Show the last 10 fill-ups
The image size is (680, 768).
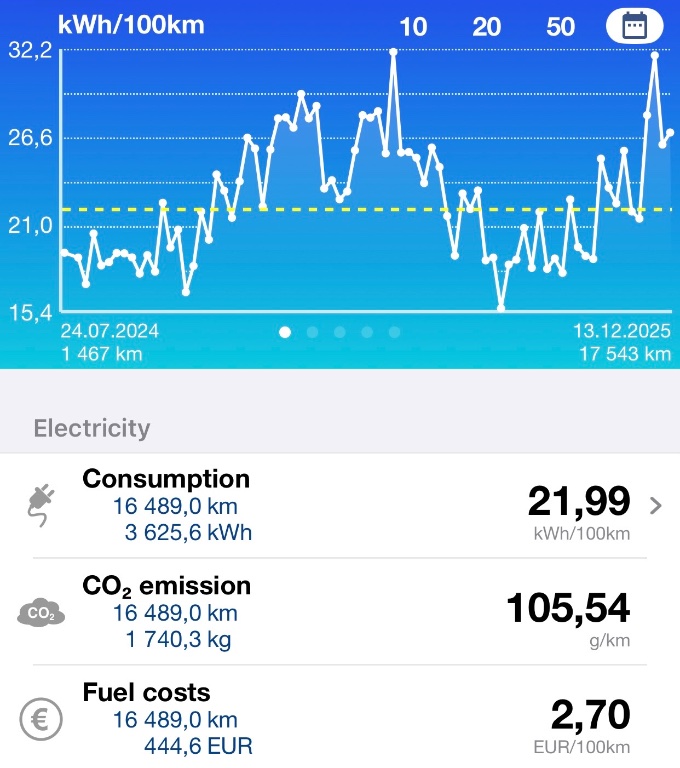coord(413,26)
